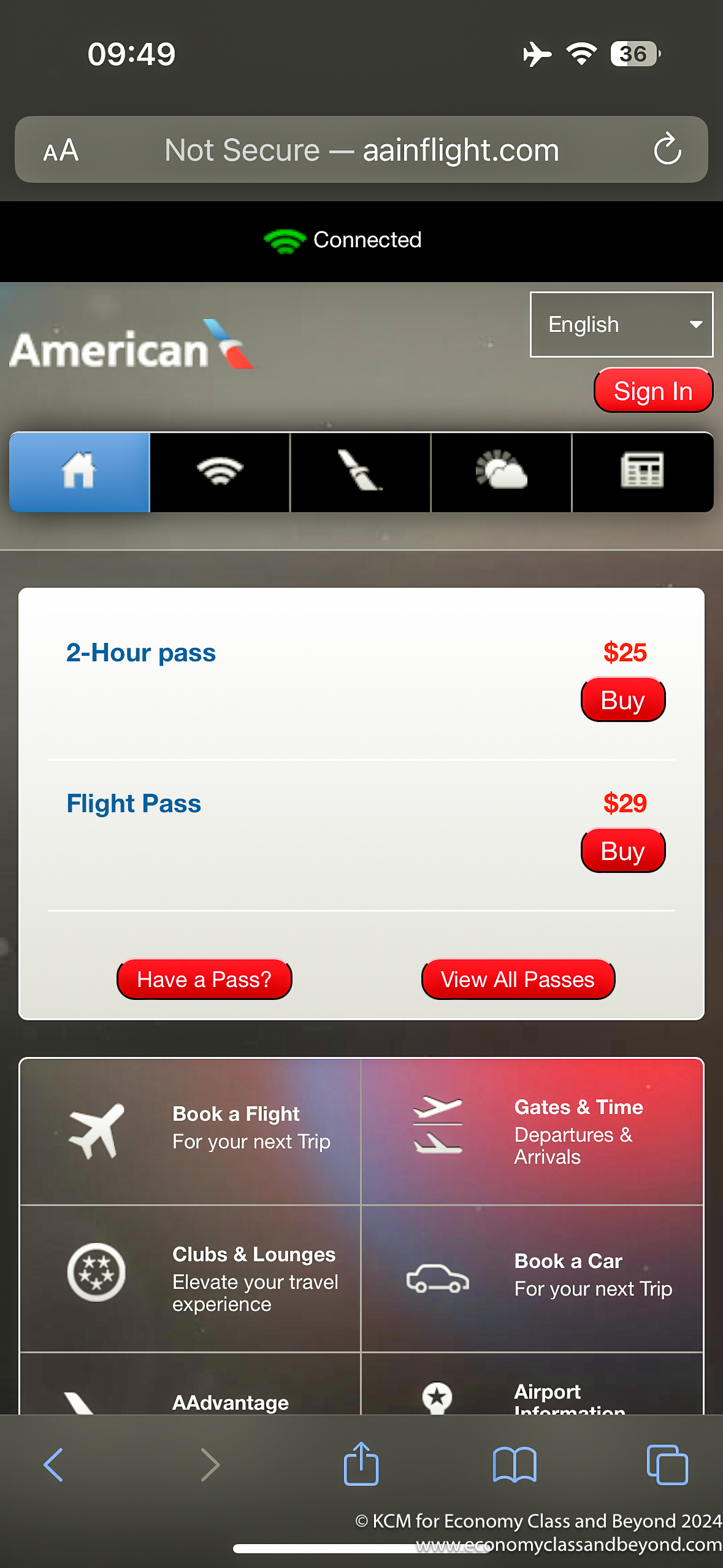Switch to the Wi-Fi tab
This screenshot has width=723, height=1568.
[220, 472]
